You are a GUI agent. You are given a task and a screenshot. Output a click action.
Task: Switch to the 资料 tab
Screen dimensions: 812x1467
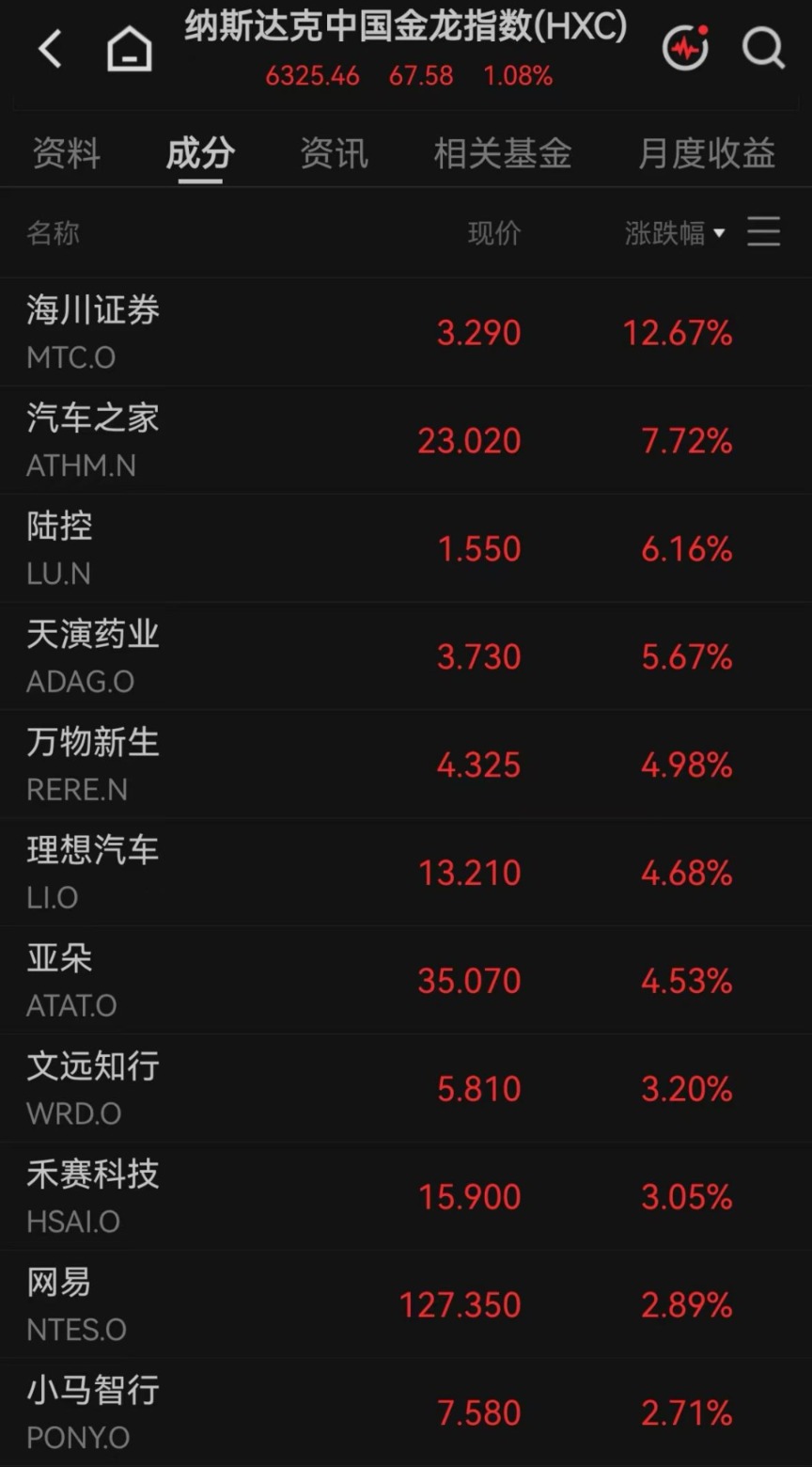point(67,153)
